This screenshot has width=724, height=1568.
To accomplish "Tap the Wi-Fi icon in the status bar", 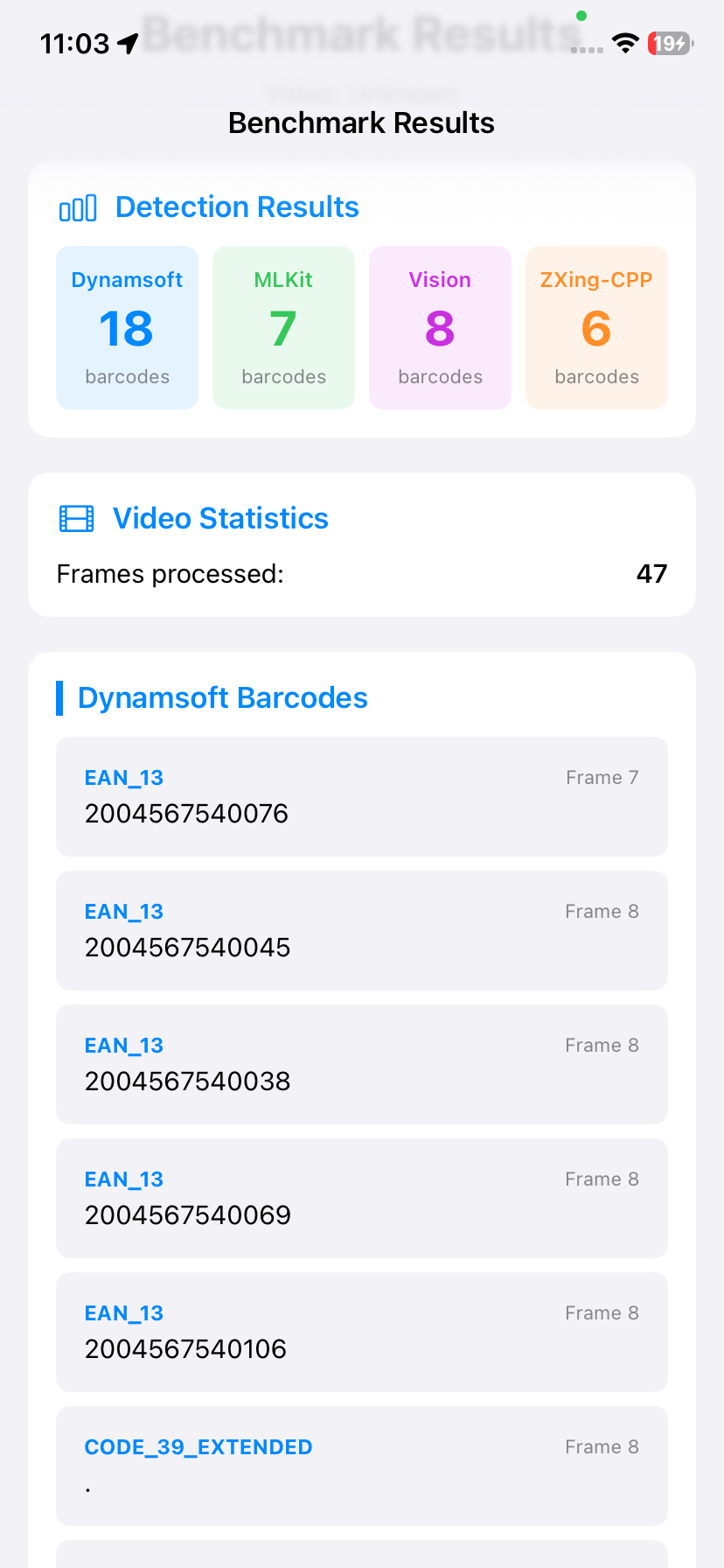I will coord(626,43).
